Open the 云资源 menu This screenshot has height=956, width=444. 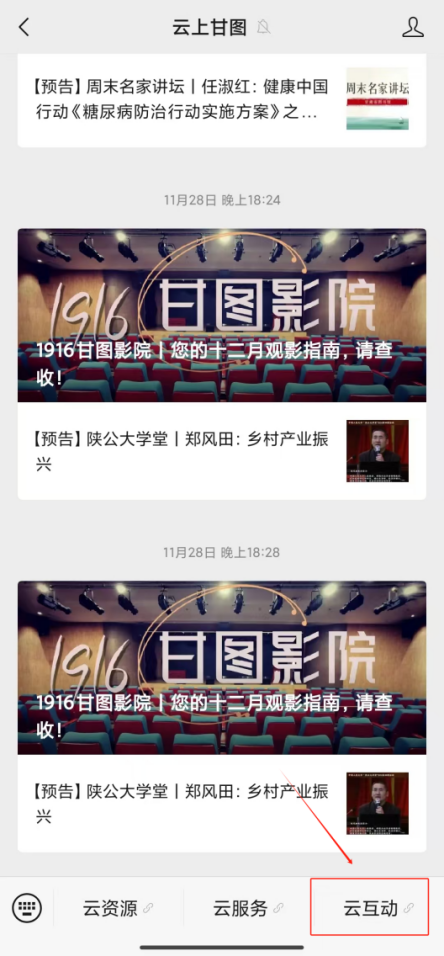(118, 908)
